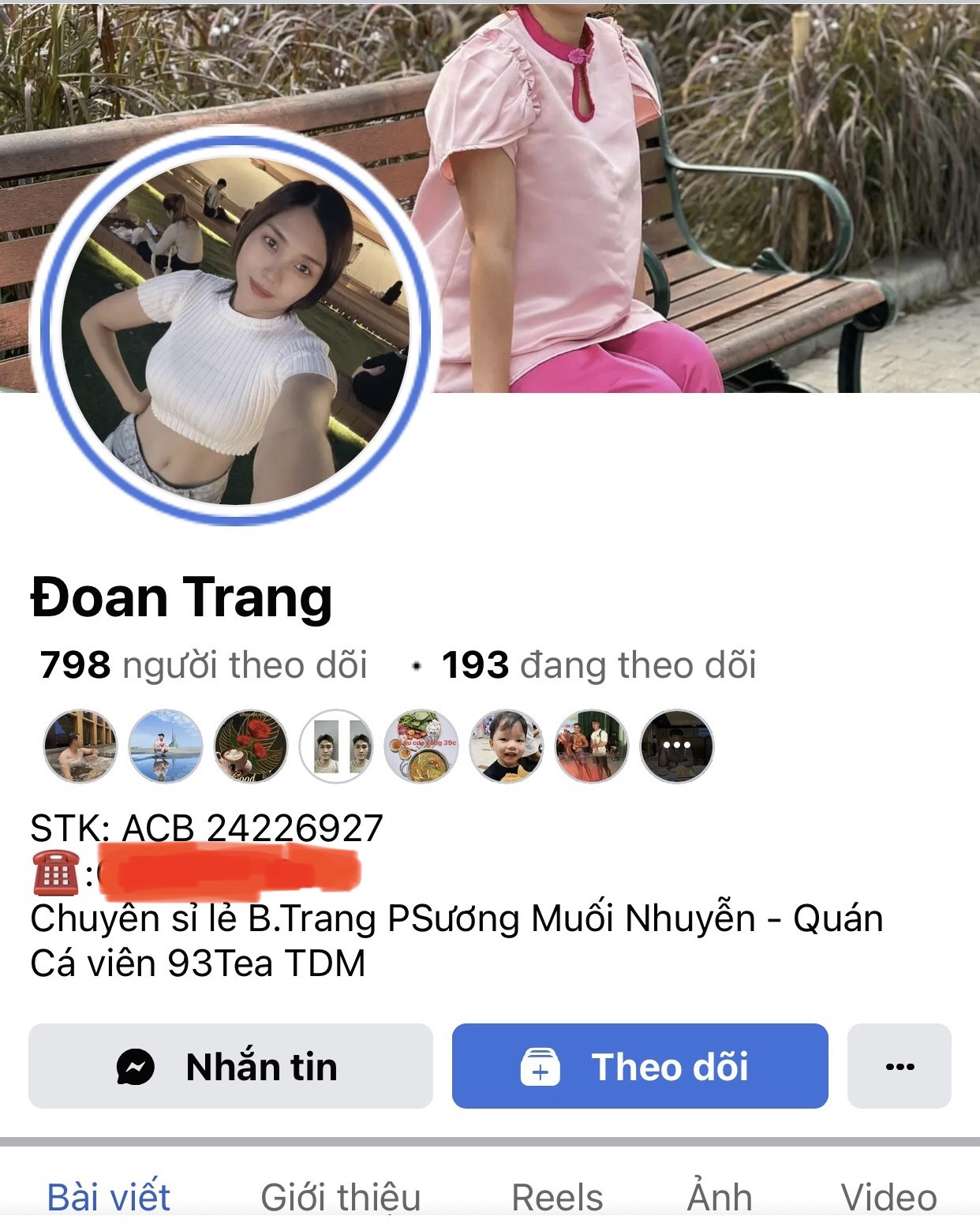The height and width of the screenshot is (1227, 980).
Task: Open the smiling toddler follower avatar
Action: click(506, 746)
